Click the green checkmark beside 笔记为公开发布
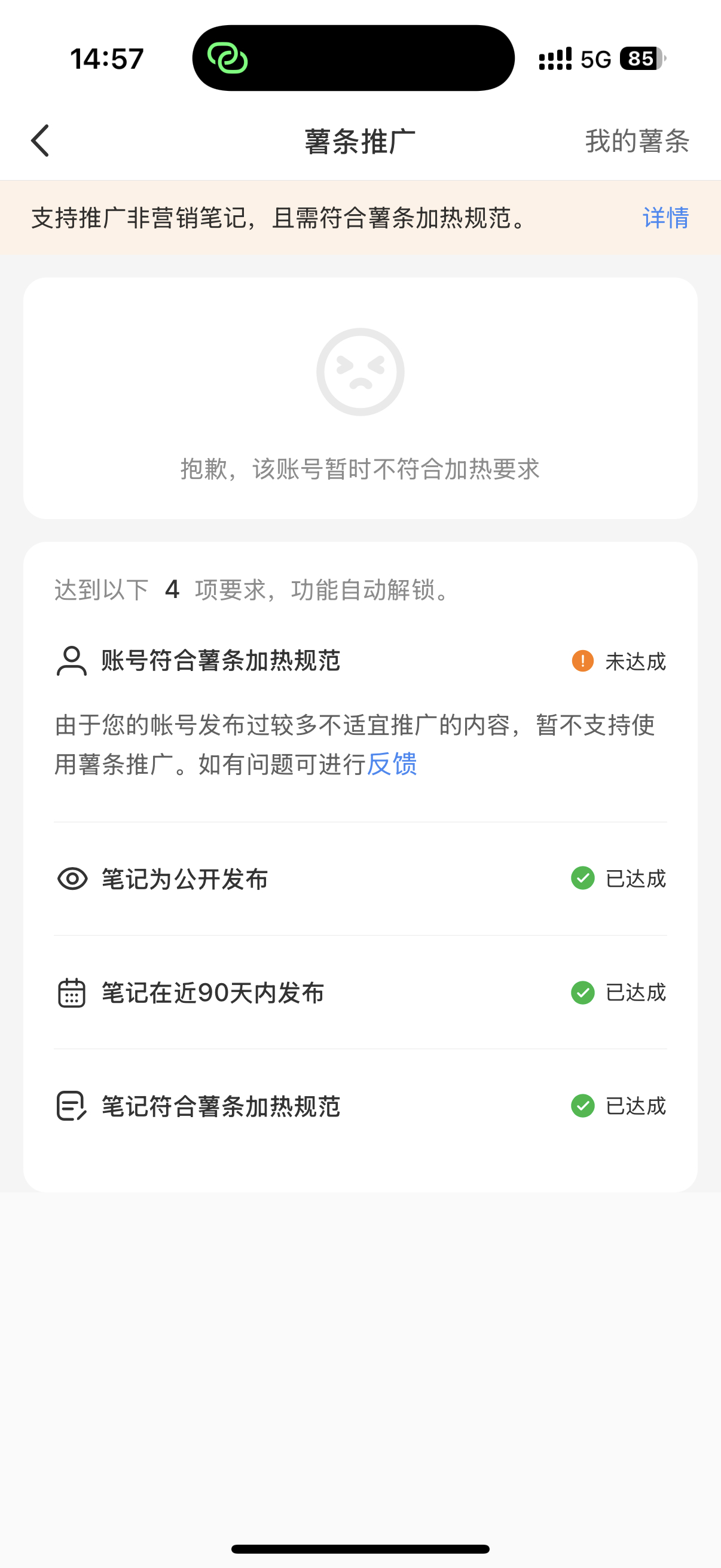 click(582, 878)
